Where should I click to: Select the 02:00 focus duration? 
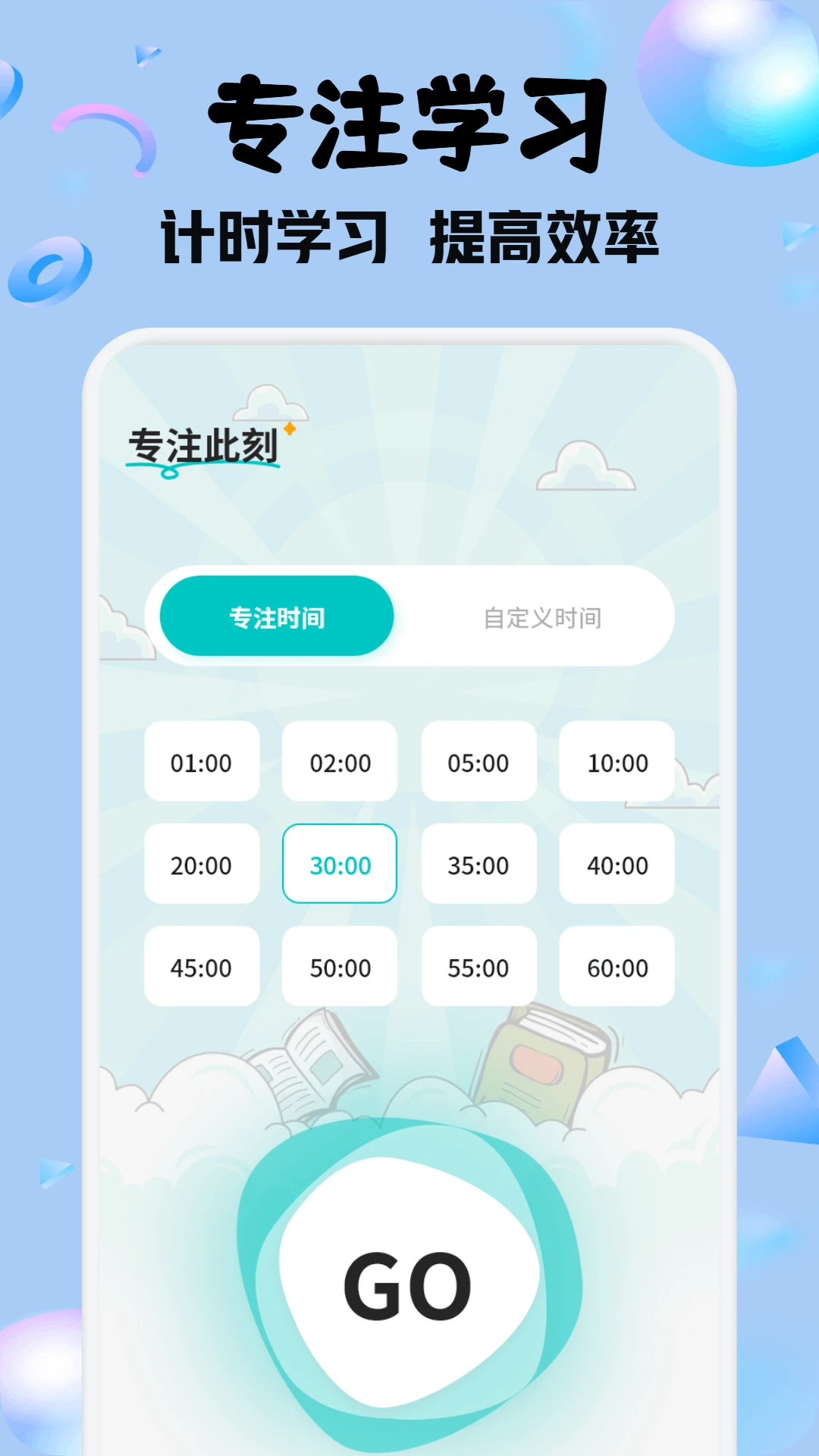(339, 764)
